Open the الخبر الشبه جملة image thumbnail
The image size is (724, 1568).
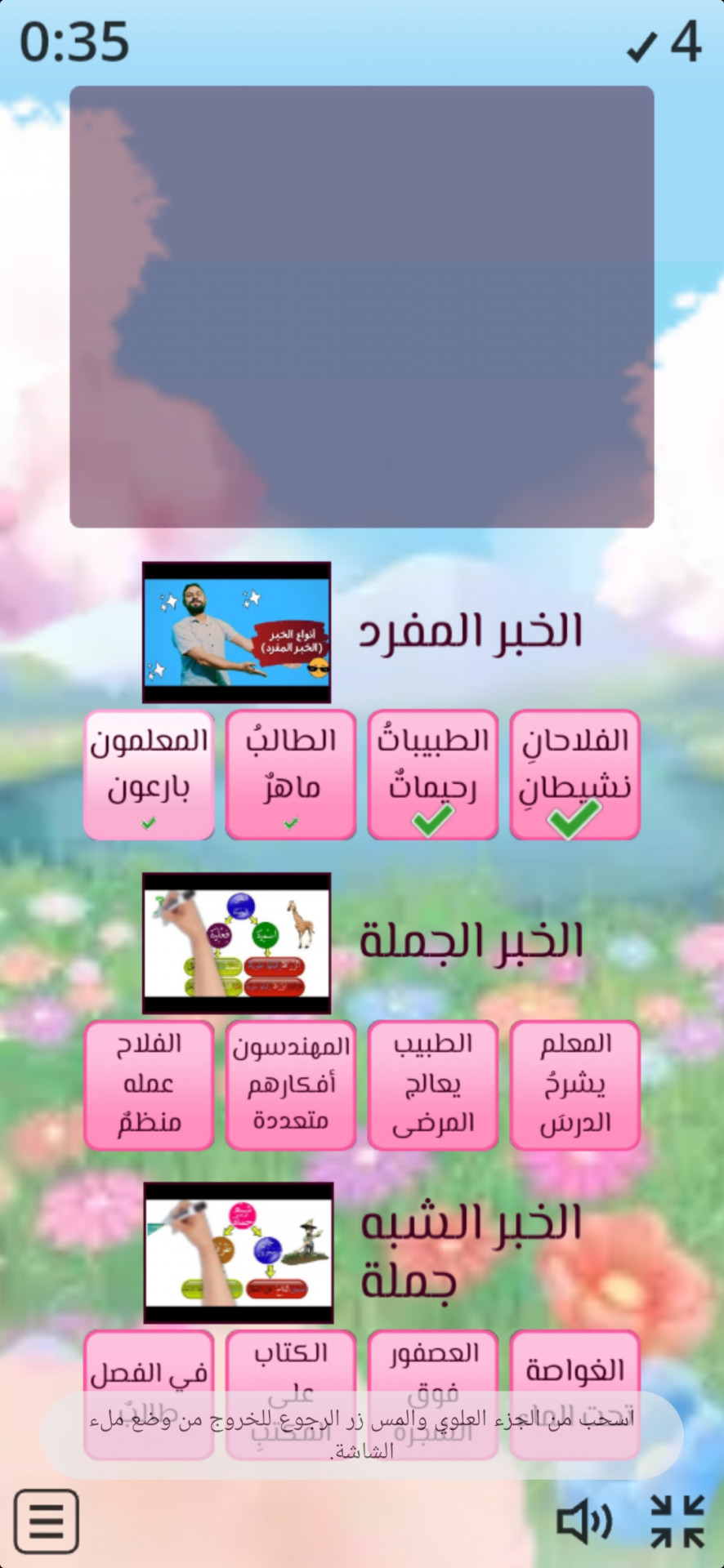pos(239,1252)
